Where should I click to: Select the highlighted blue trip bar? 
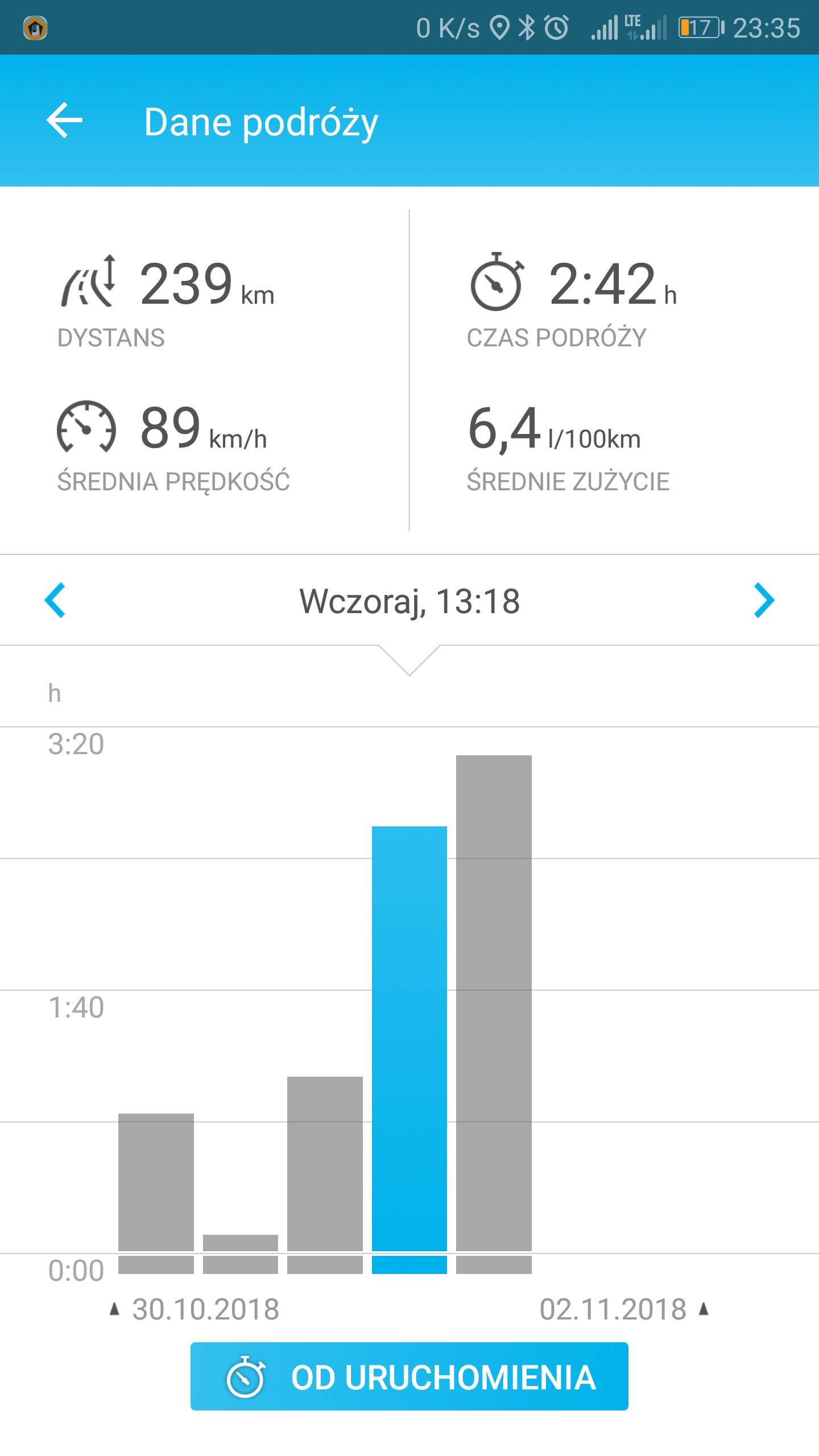[x=409, y=1041]
